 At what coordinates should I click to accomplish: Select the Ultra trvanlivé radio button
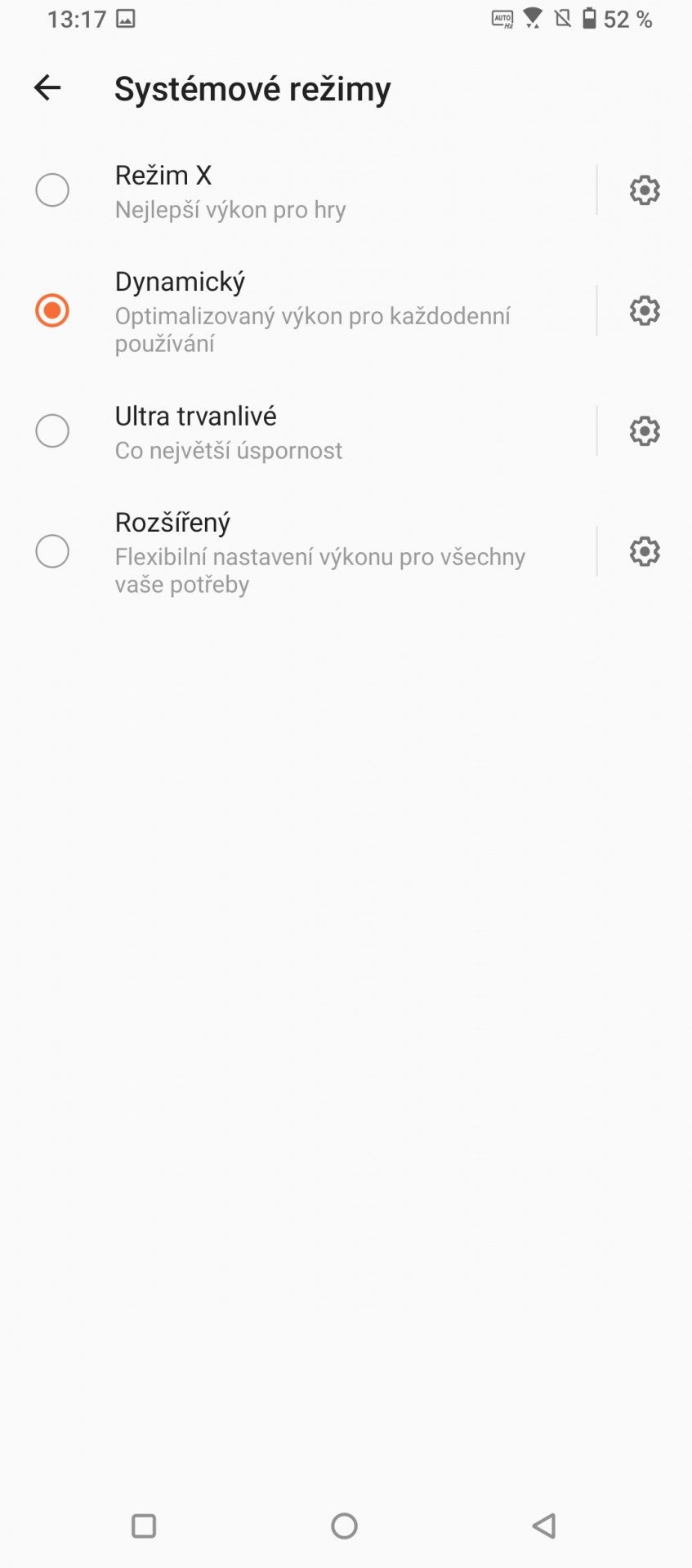click(x=52, y=430)
